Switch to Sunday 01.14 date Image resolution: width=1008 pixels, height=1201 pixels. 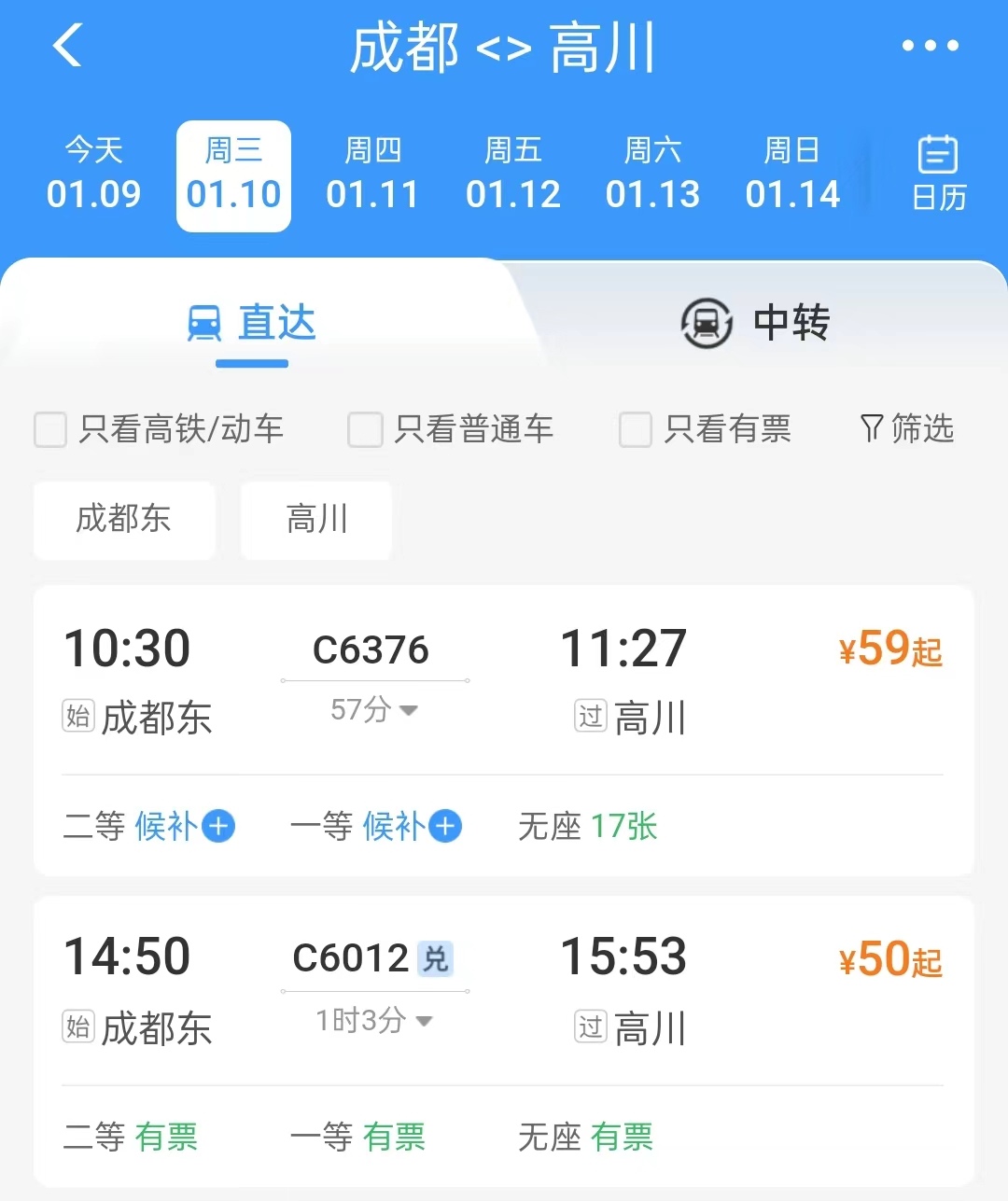(792, 175)
